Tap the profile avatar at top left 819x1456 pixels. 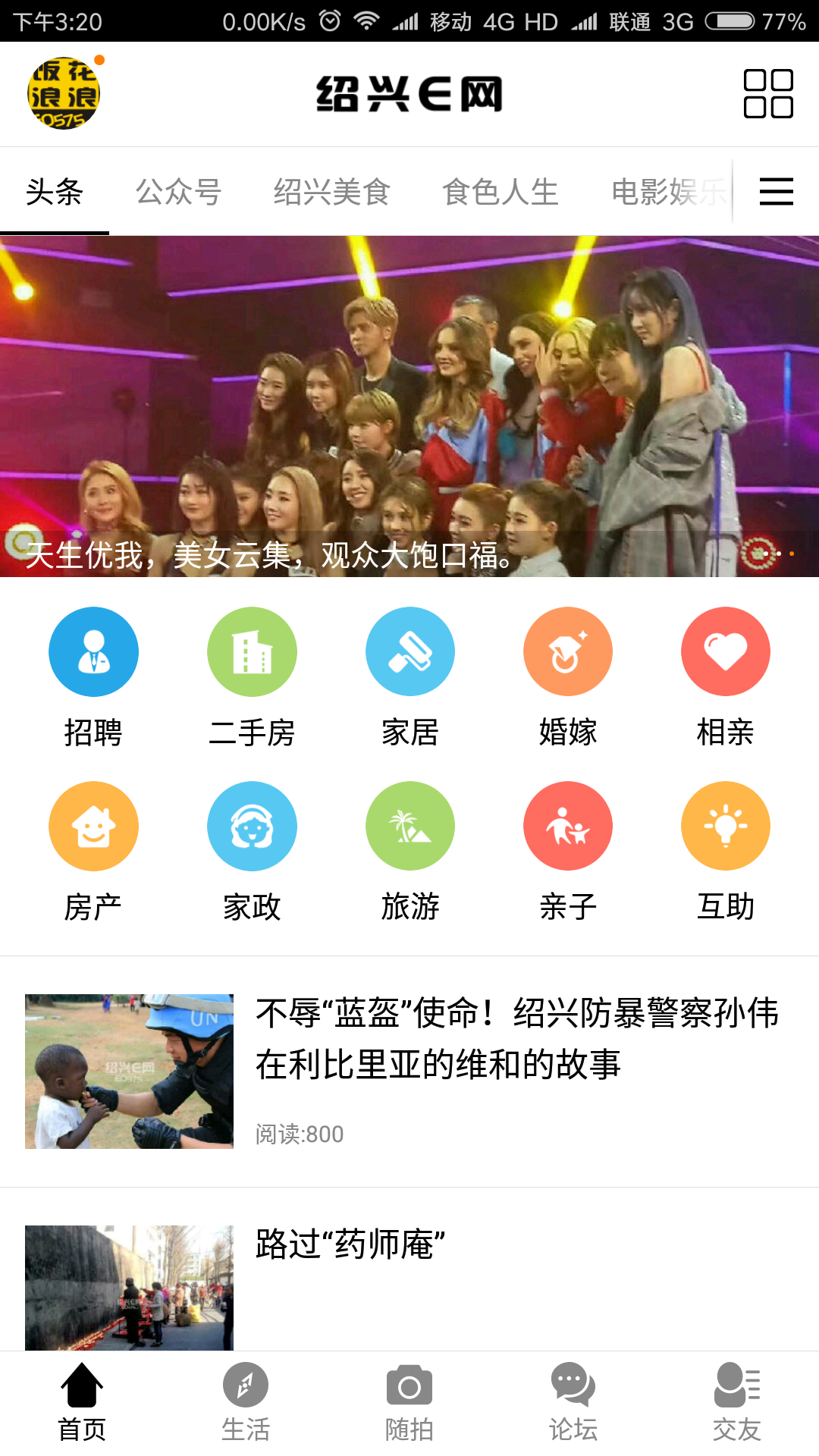(x=64, y=94)
